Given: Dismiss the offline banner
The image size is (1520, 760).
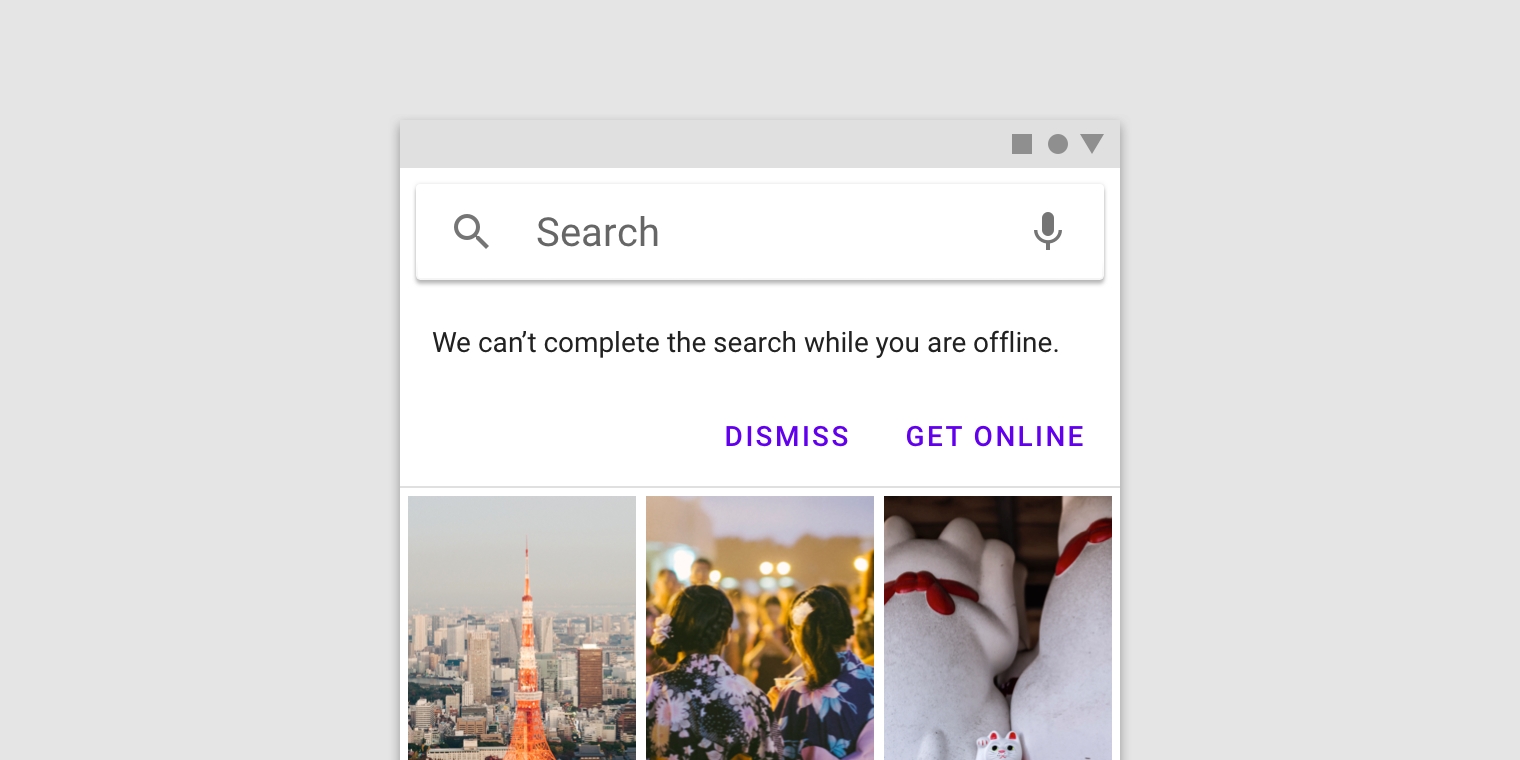Looking at the screenshot, I should [787, 437].
